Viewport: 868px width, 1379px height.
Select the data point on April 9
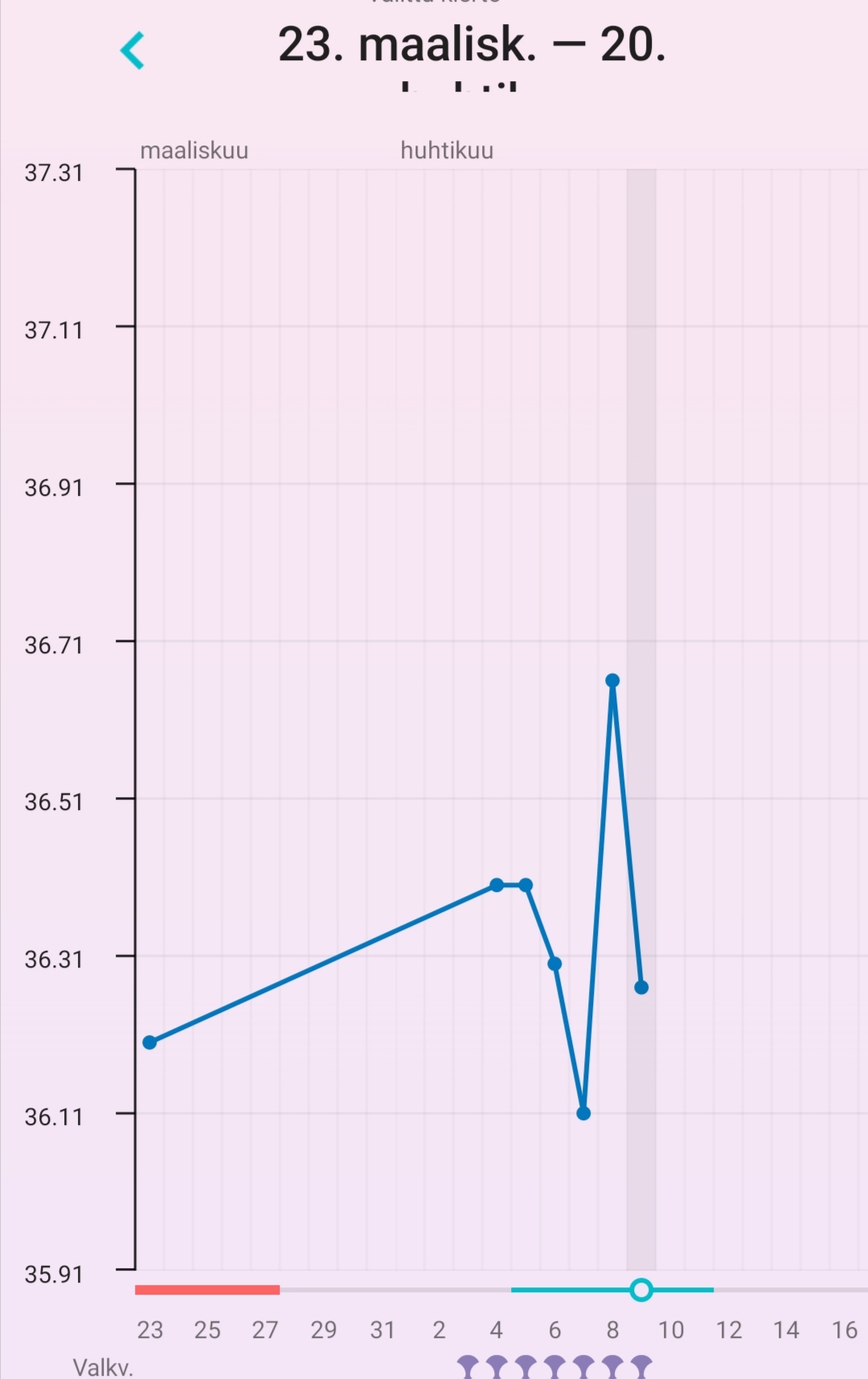pos(641,987)
